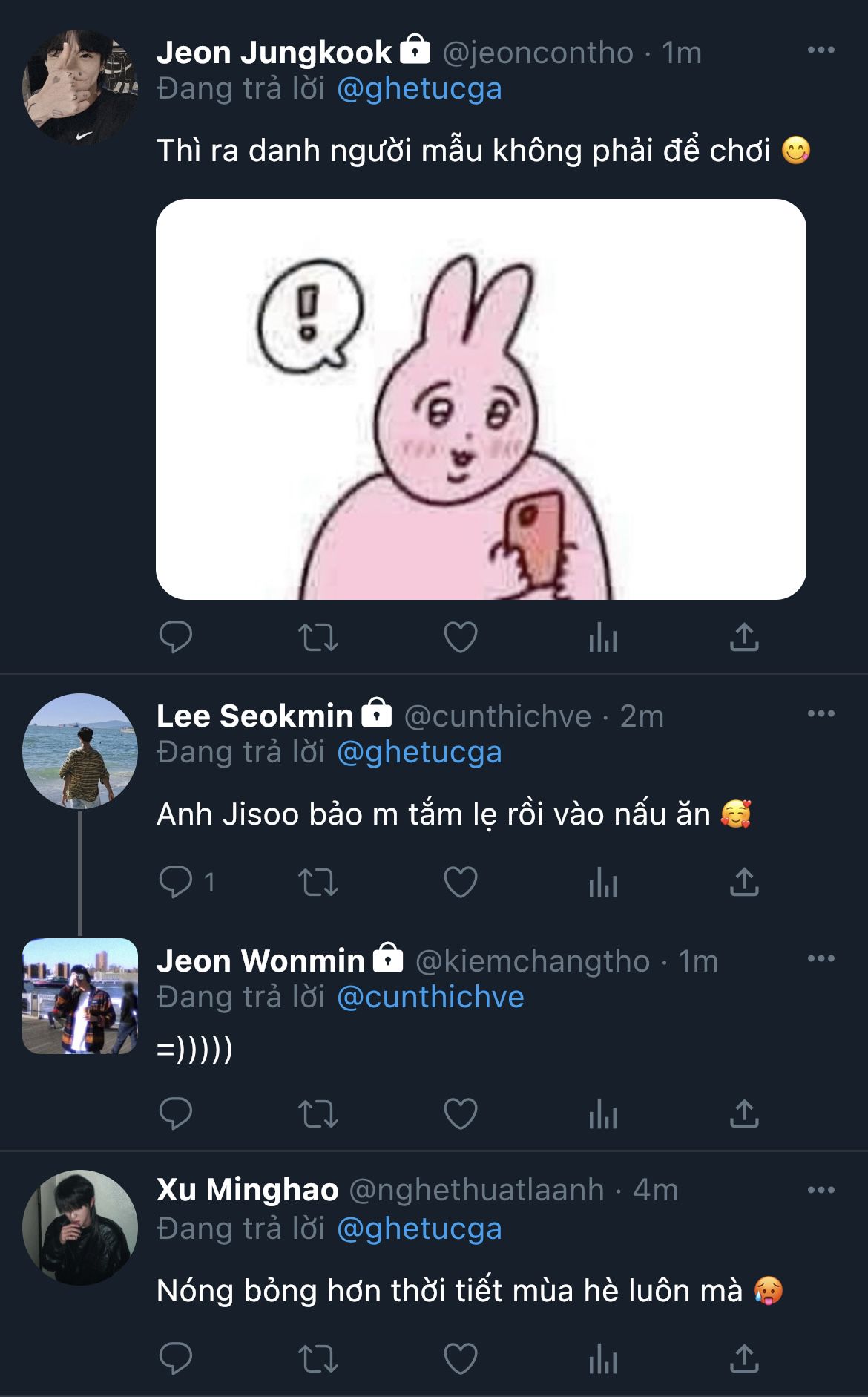Open the pink rabbit image in Jungkook's tweet
The height and width of the screenshot is (1397, 868).
(481, 399)
